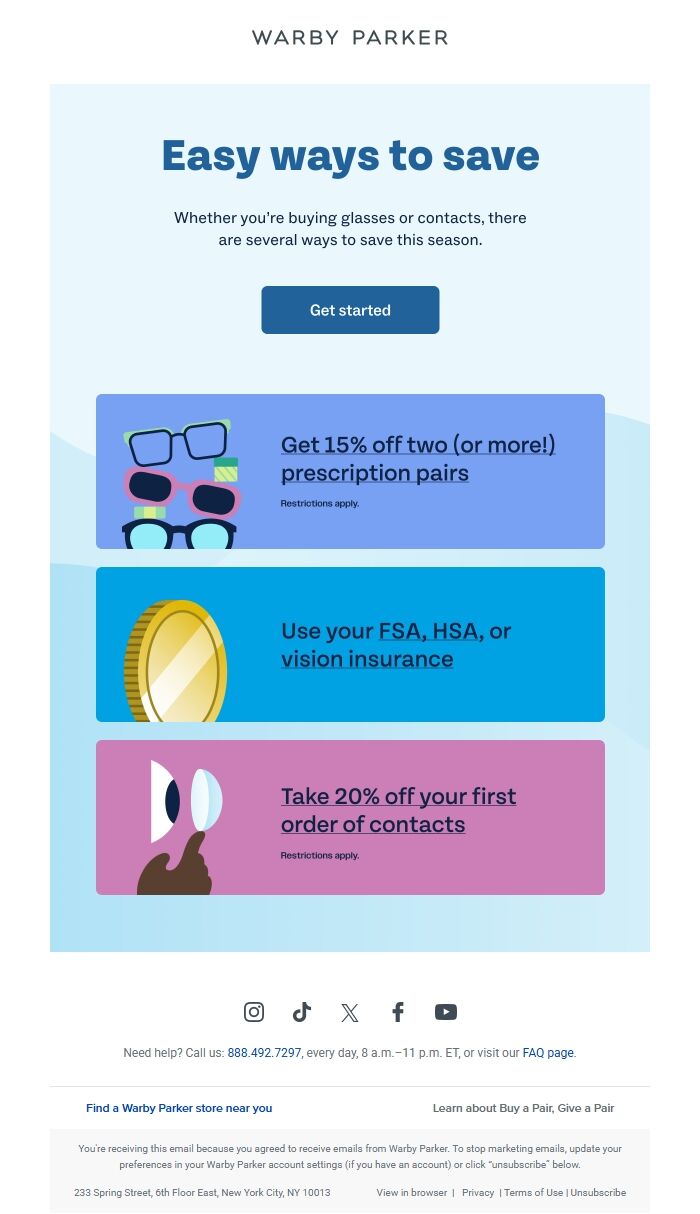Visit the TikTok profile icon
The image size is (700, 1214).
point(302,1012)
